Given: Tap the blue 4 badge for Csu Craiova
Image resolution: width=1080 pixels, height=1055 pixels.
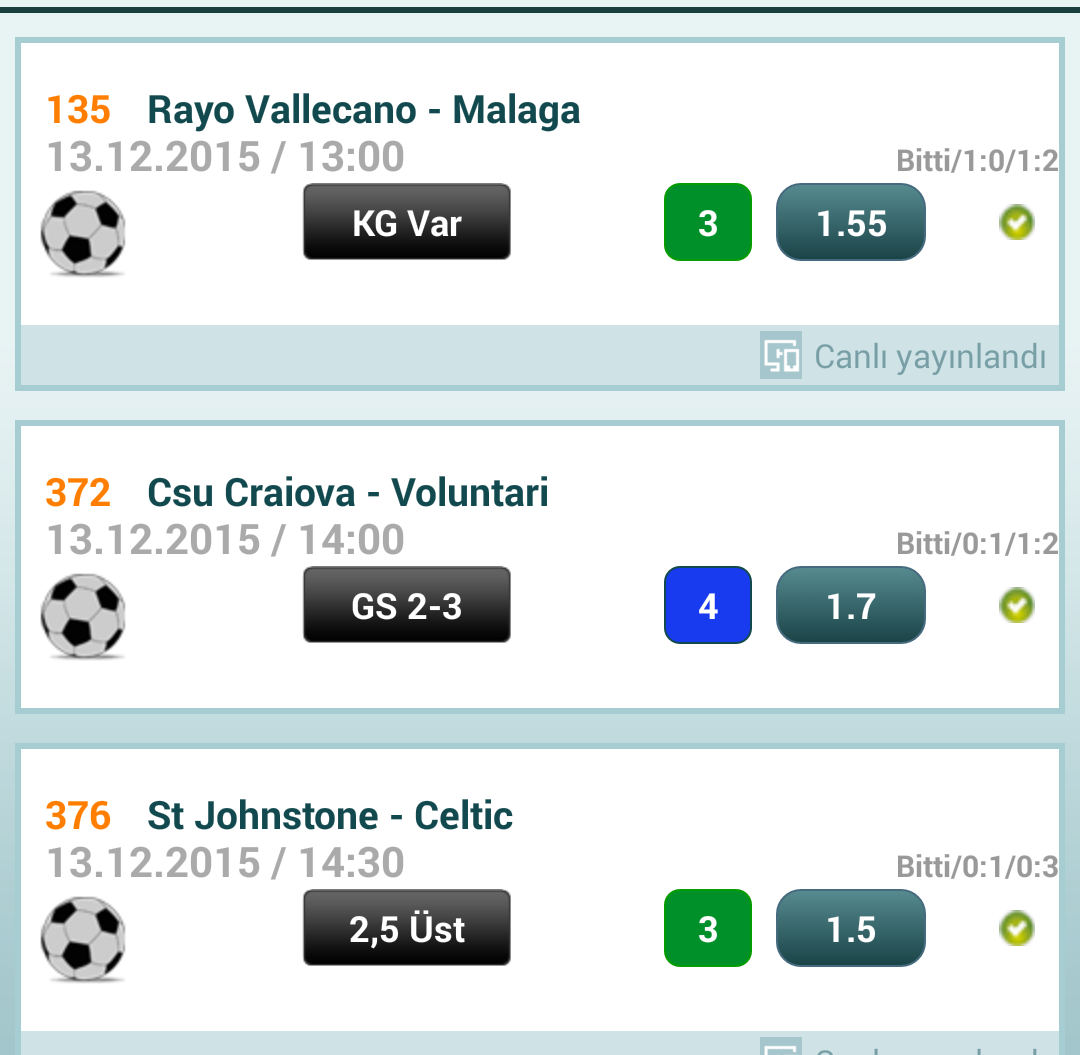Looking at the screenshot, I should 708,606.
